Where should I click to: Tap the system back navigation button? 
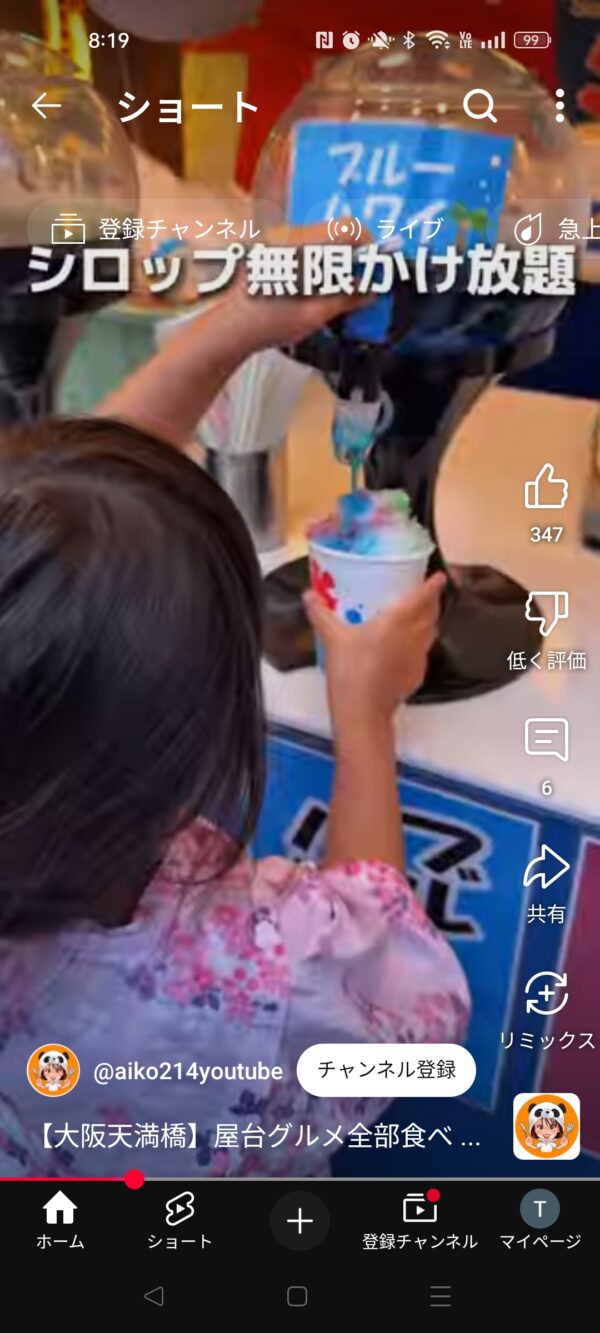[153, 1296]
